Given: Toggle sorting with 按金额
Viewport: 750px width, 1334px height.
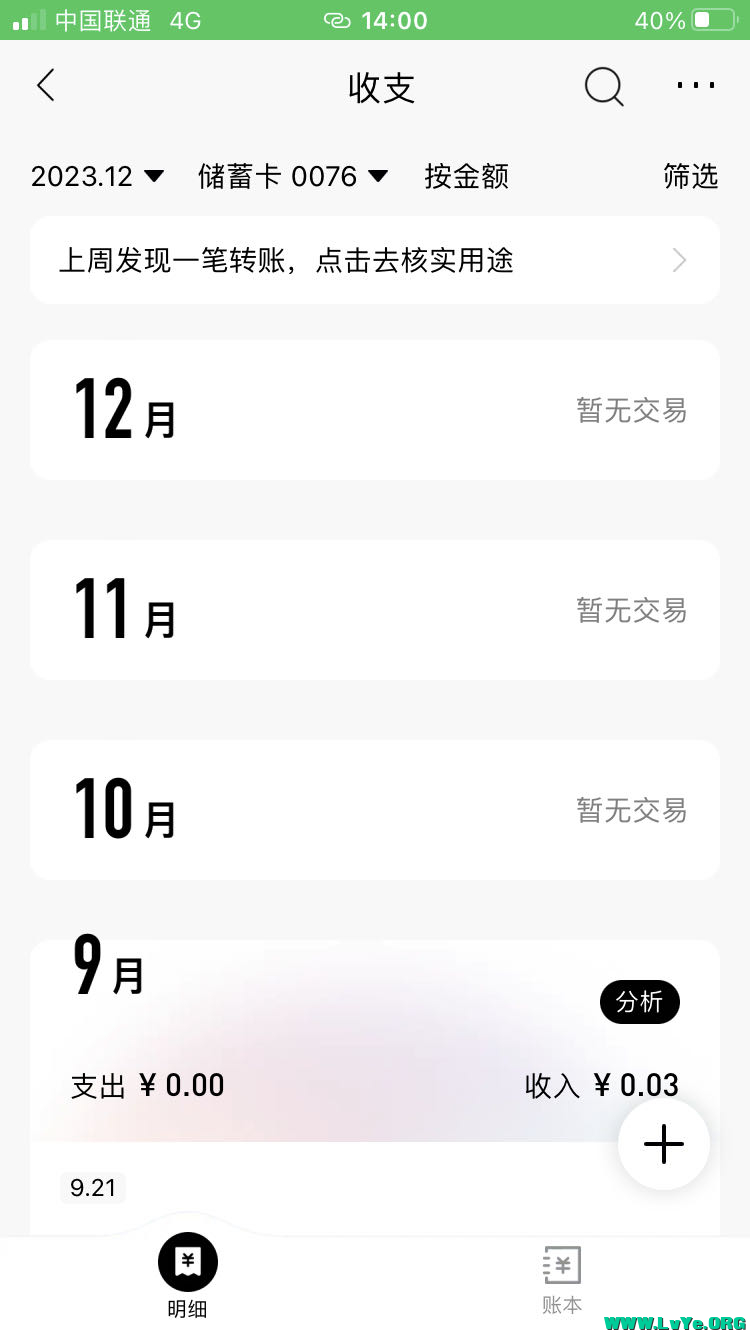Looking at the screenshot, I should pos(466,176).
